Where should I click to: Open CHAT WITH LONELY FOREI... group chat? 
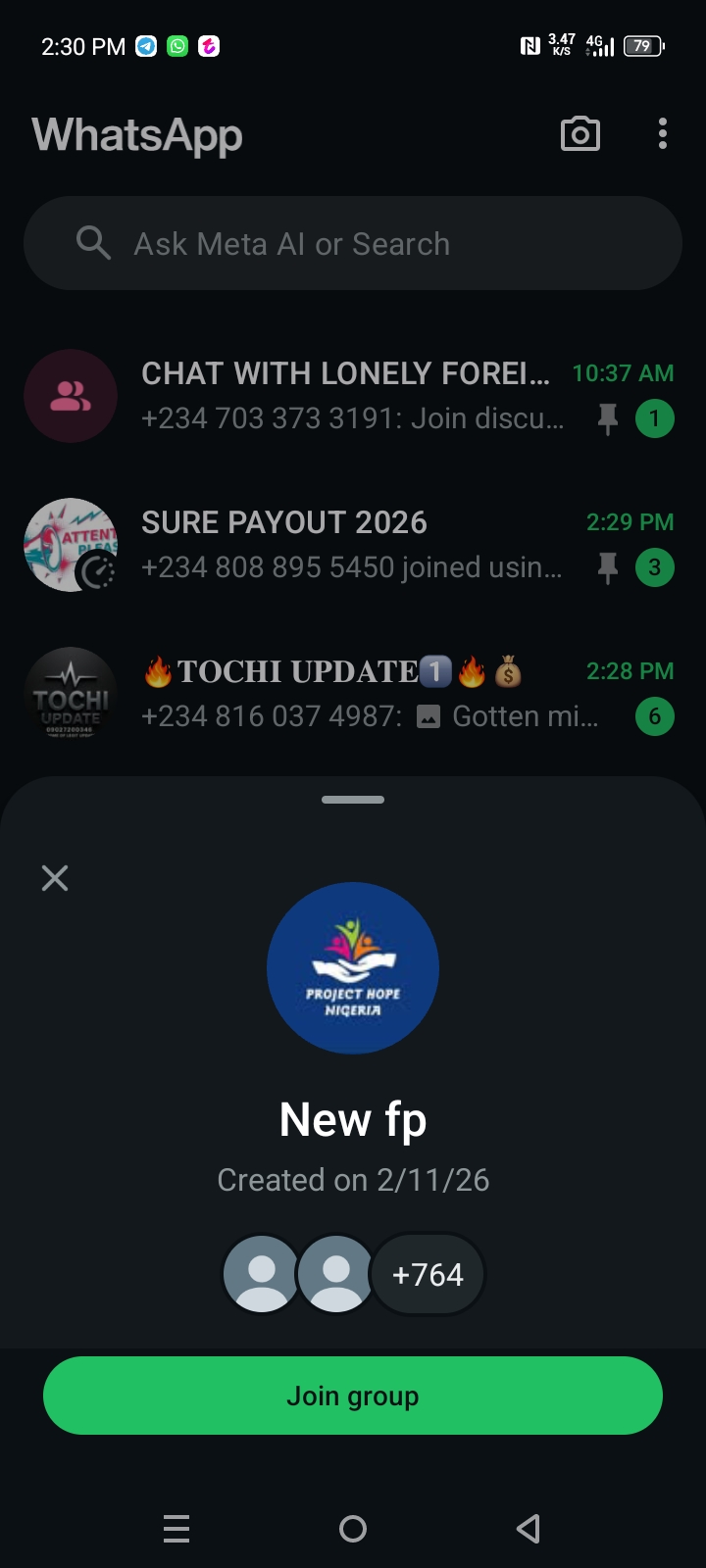point(353,396)
